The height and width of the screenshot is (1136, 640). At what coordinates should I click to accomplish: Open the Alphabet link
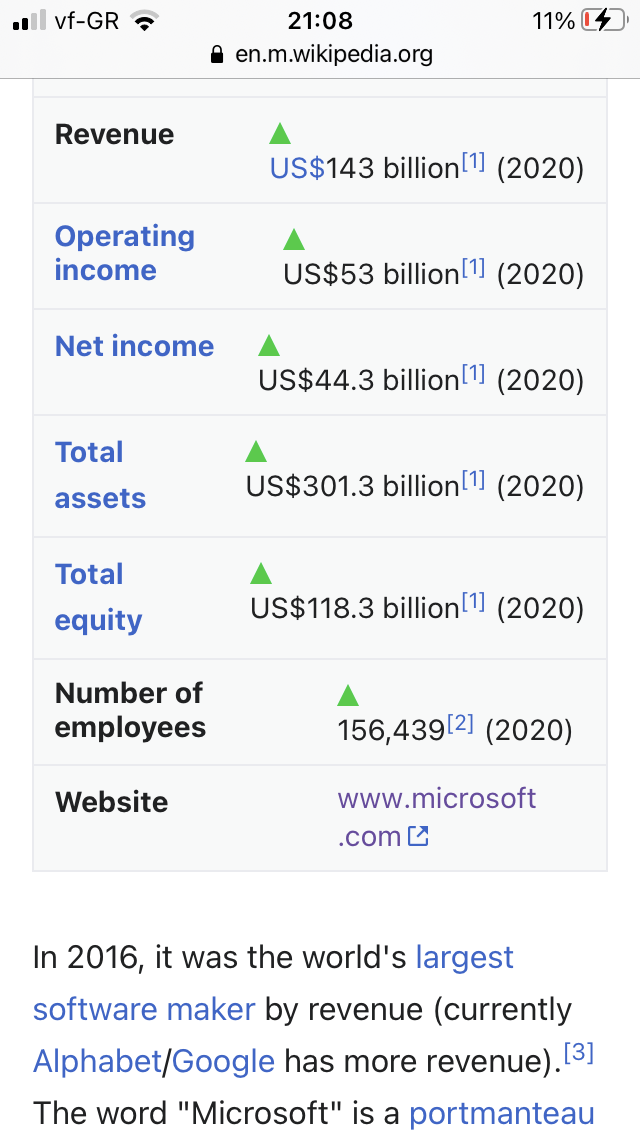[97, 1061]
